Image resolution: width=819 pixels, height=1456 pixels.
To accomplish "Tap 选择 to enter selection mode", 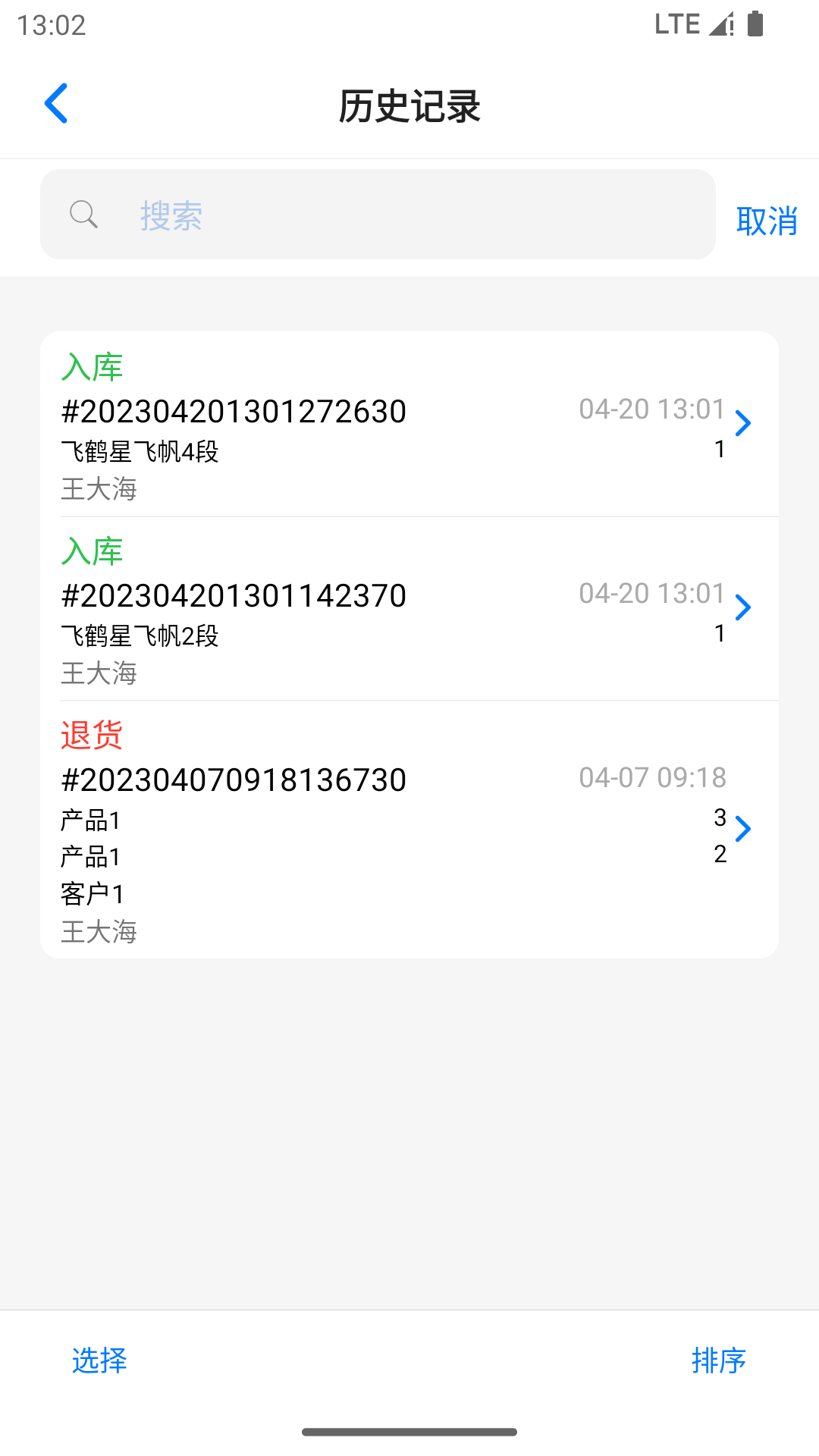I will point(99,1361).
